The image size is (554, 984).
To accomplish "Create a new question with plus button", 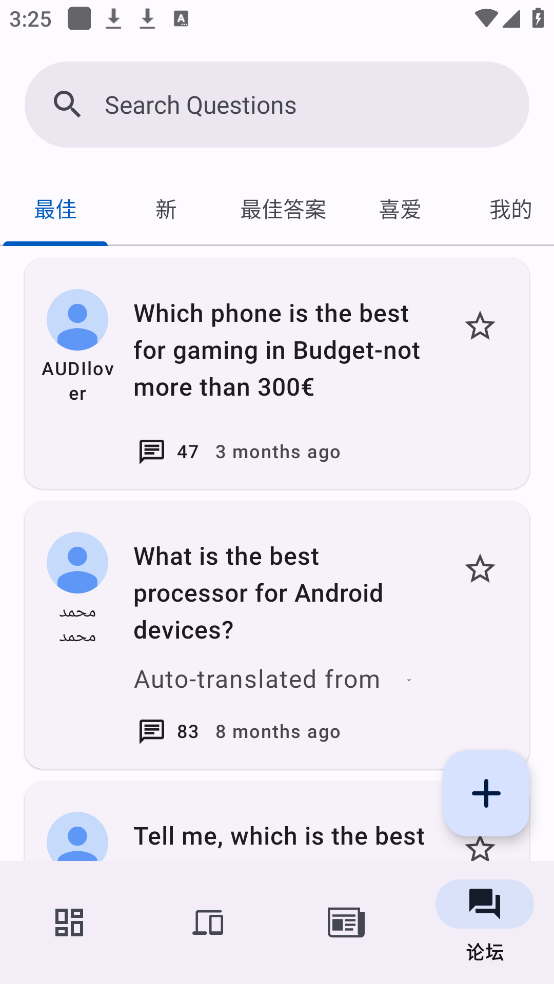I will [x=486, y=793].
